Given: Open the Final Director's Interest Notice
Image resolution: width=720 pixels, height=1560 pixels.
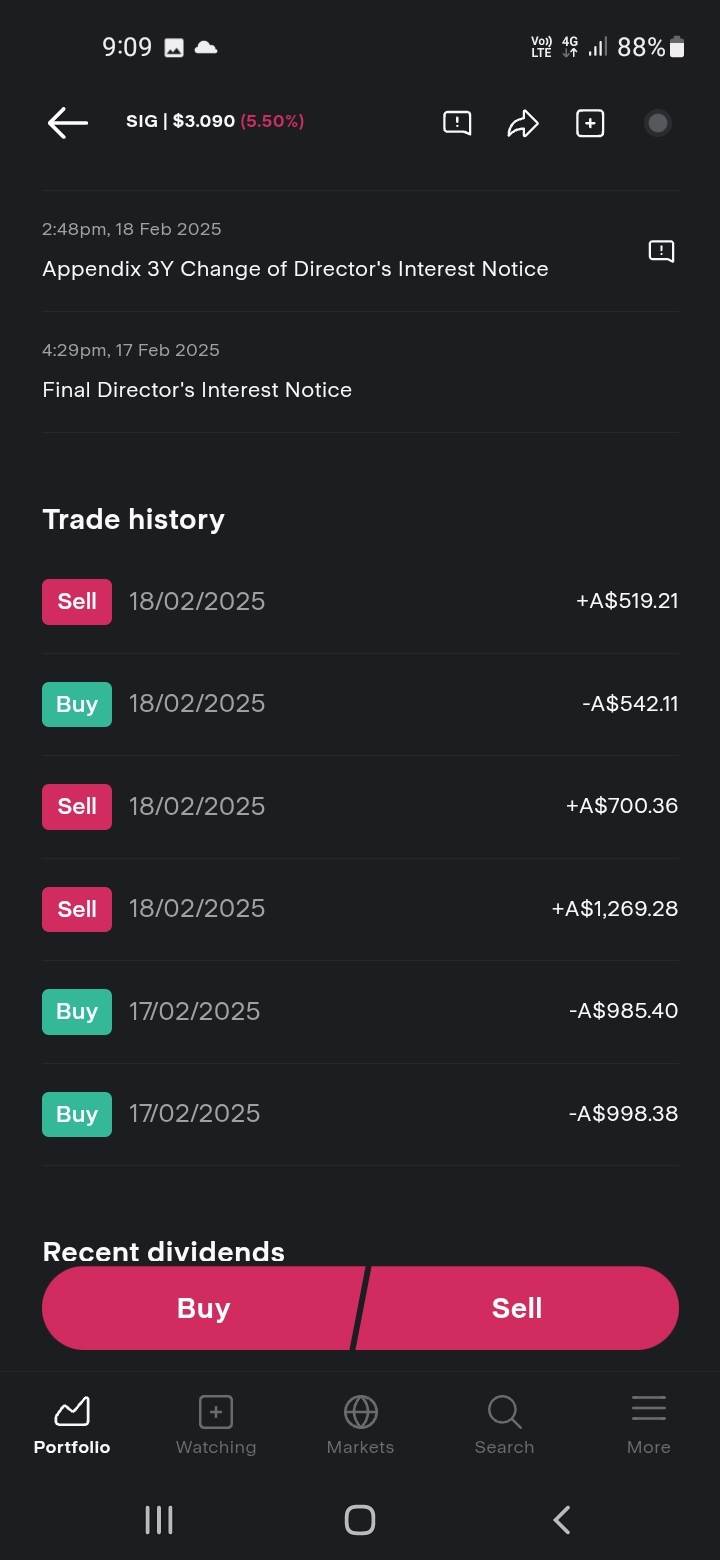Looking at the screenshot, I should point(197,389).
